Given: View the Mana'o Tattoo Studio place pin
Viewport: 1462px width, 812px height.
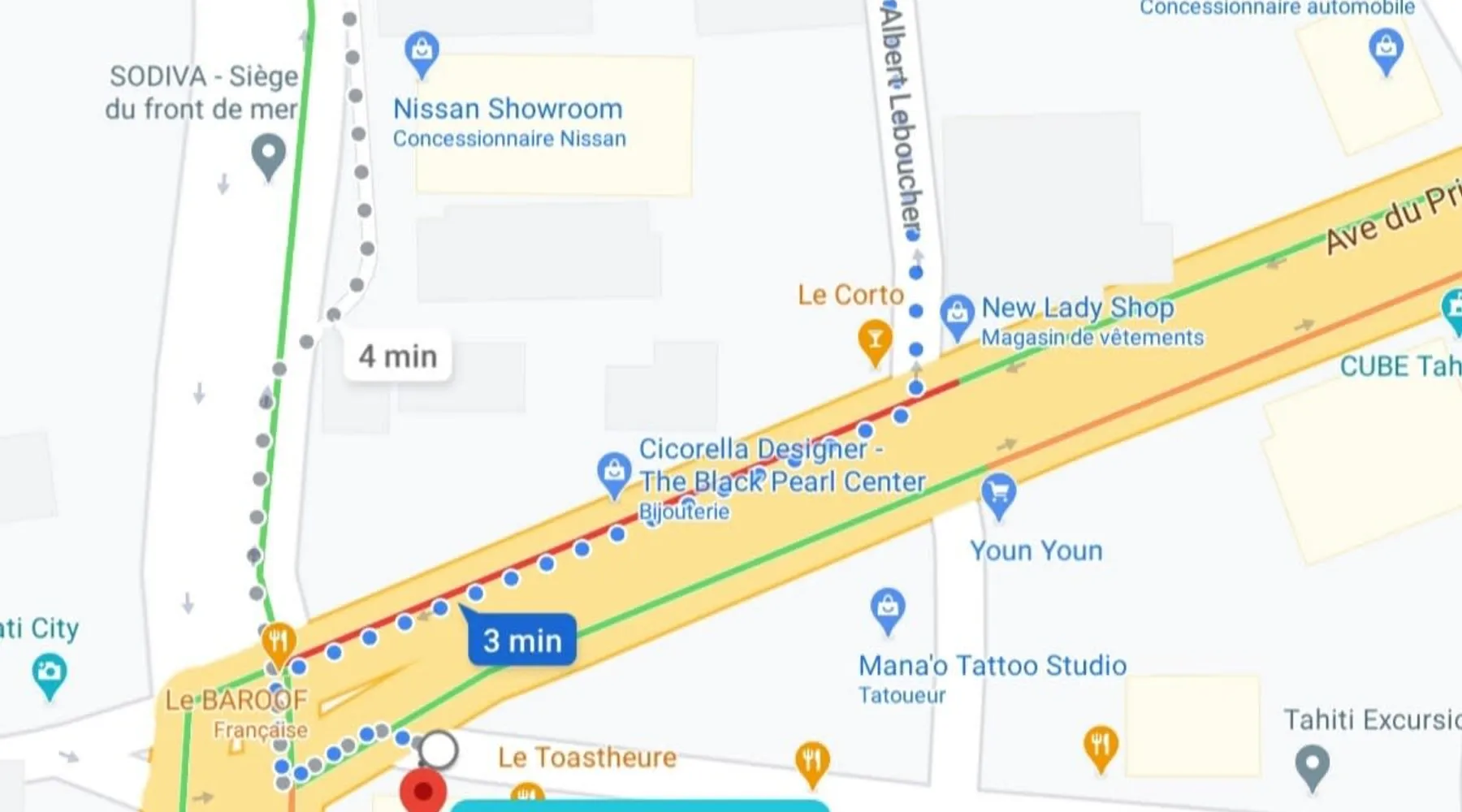Looking at the screenshot, I should coord(888,609).
